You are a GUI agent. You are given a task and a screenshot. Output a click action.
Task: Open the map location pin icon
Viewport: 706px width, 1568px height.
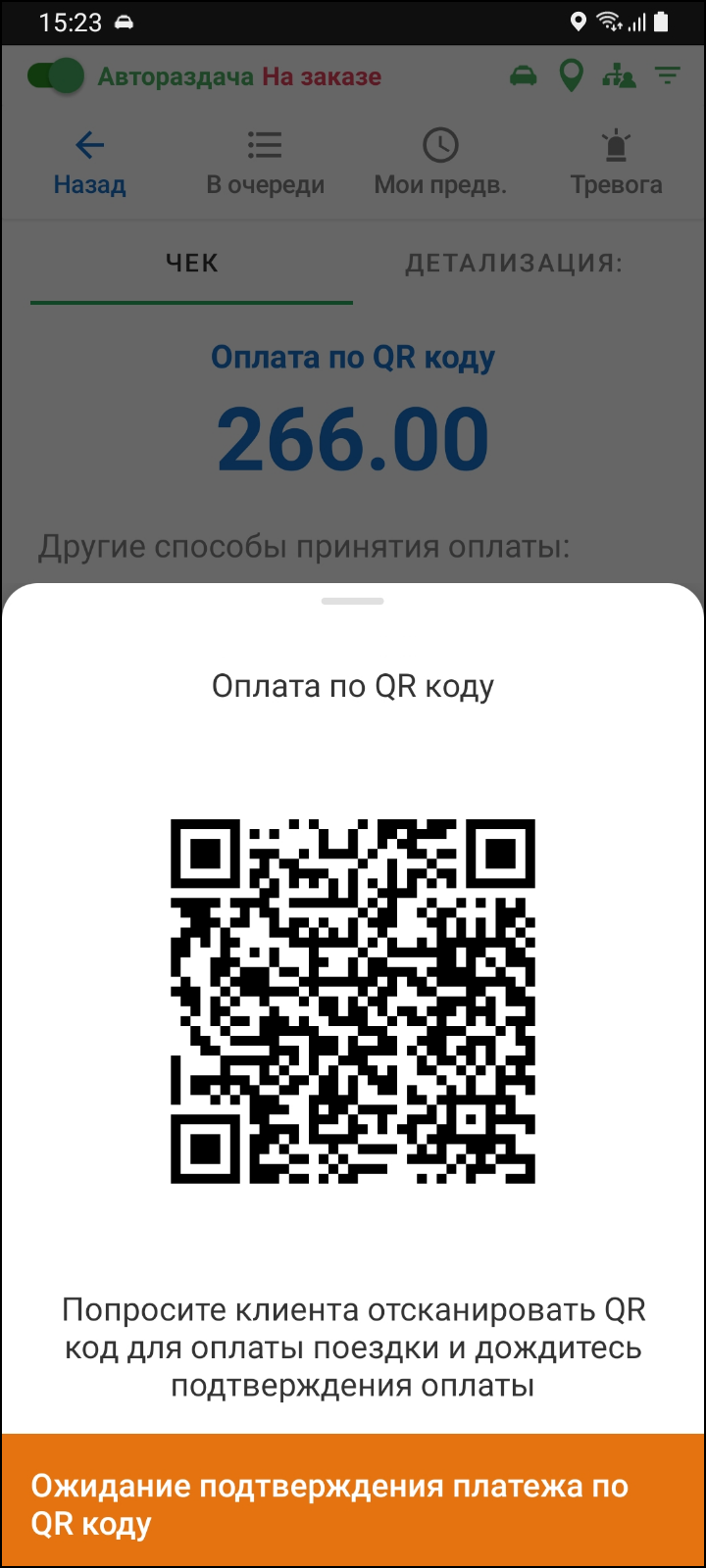click(571, 76)
